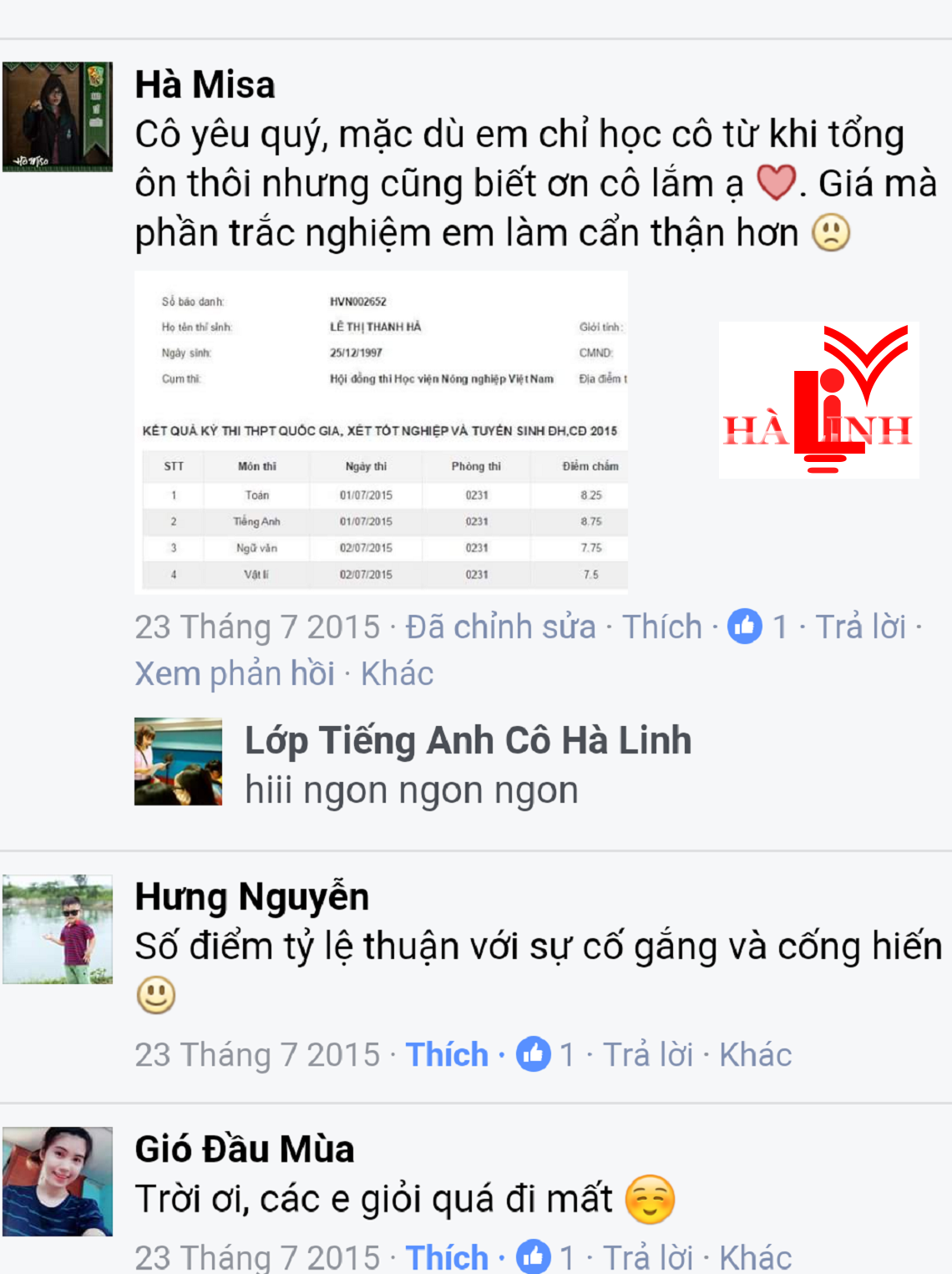
Task: Open Hà Misa's profile picture
Action: [58, 117]
